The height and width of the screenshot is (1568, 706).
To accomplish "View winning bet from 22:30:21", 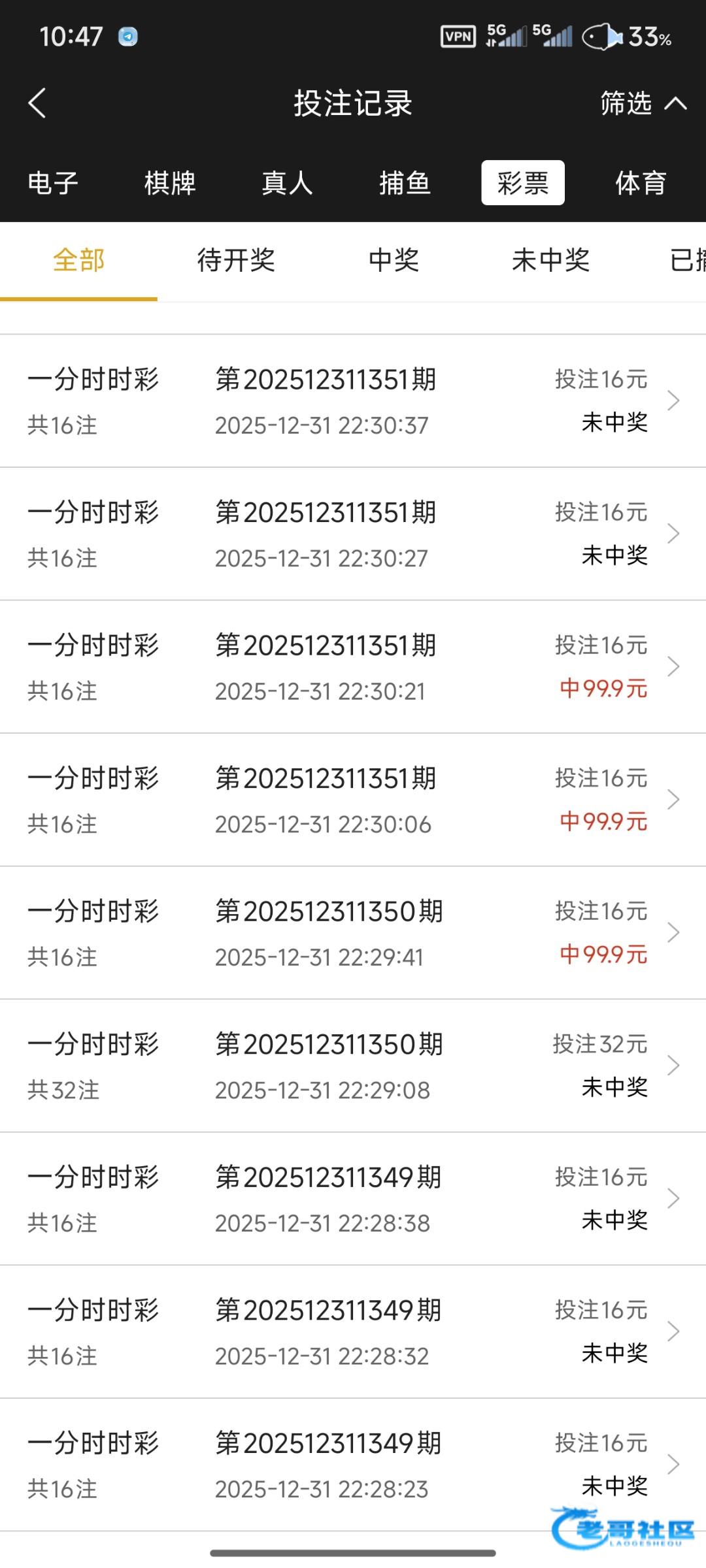I will (353, 667).
